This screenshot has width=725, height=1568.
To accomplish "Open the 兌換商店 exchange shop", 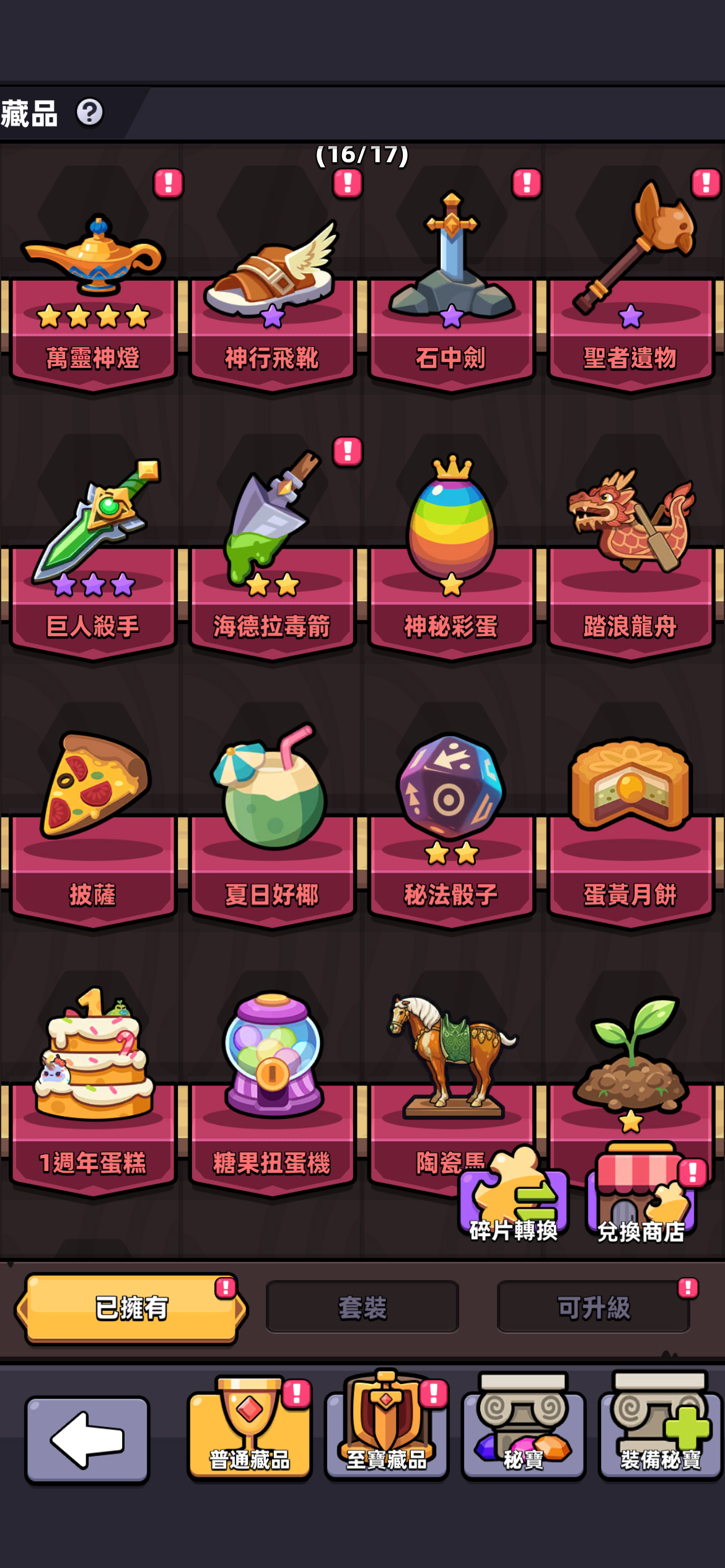I will click(642, 1195).
